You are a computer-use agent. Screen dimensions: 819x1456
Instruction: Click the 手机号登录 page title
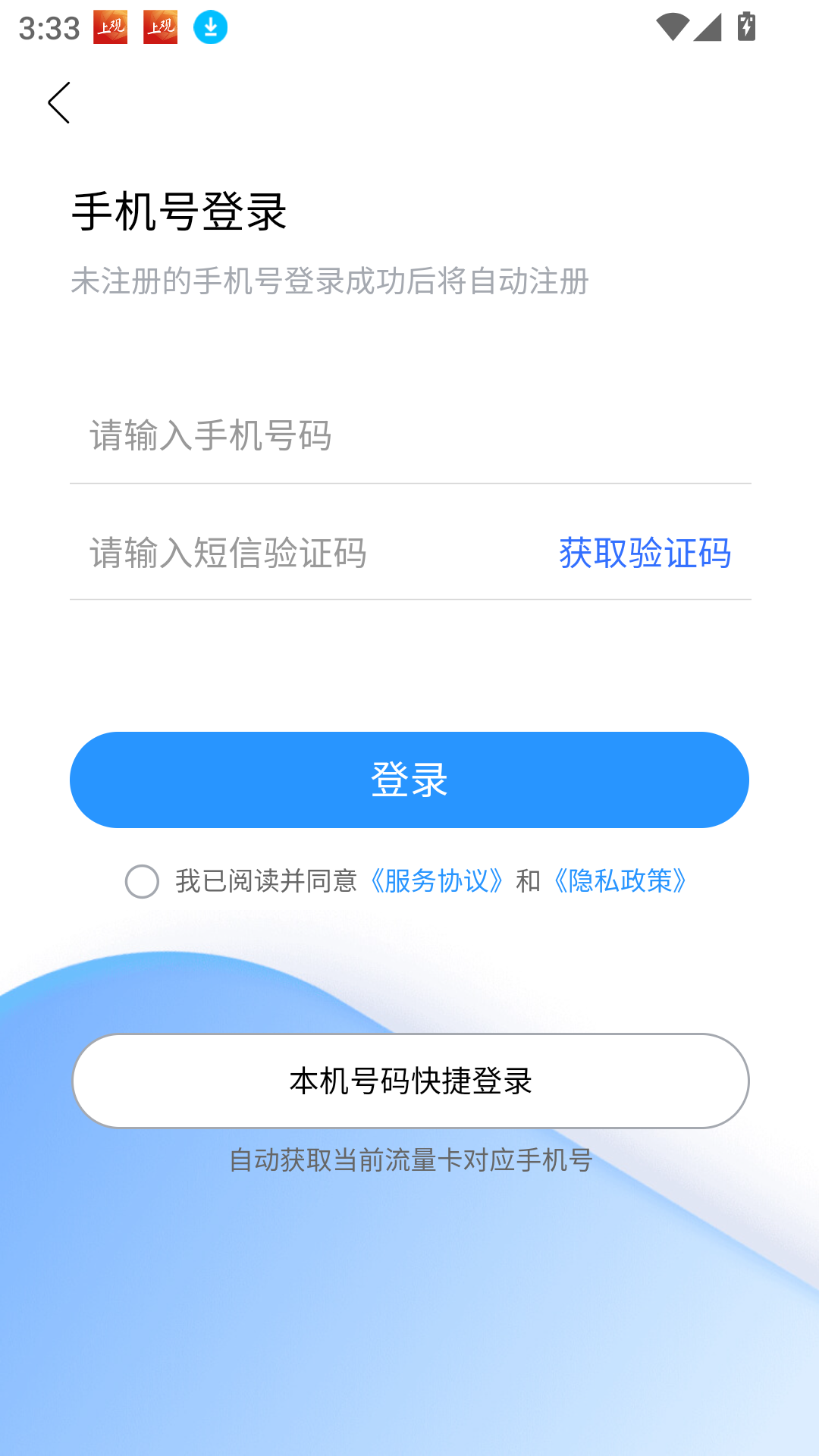point(178,210)
